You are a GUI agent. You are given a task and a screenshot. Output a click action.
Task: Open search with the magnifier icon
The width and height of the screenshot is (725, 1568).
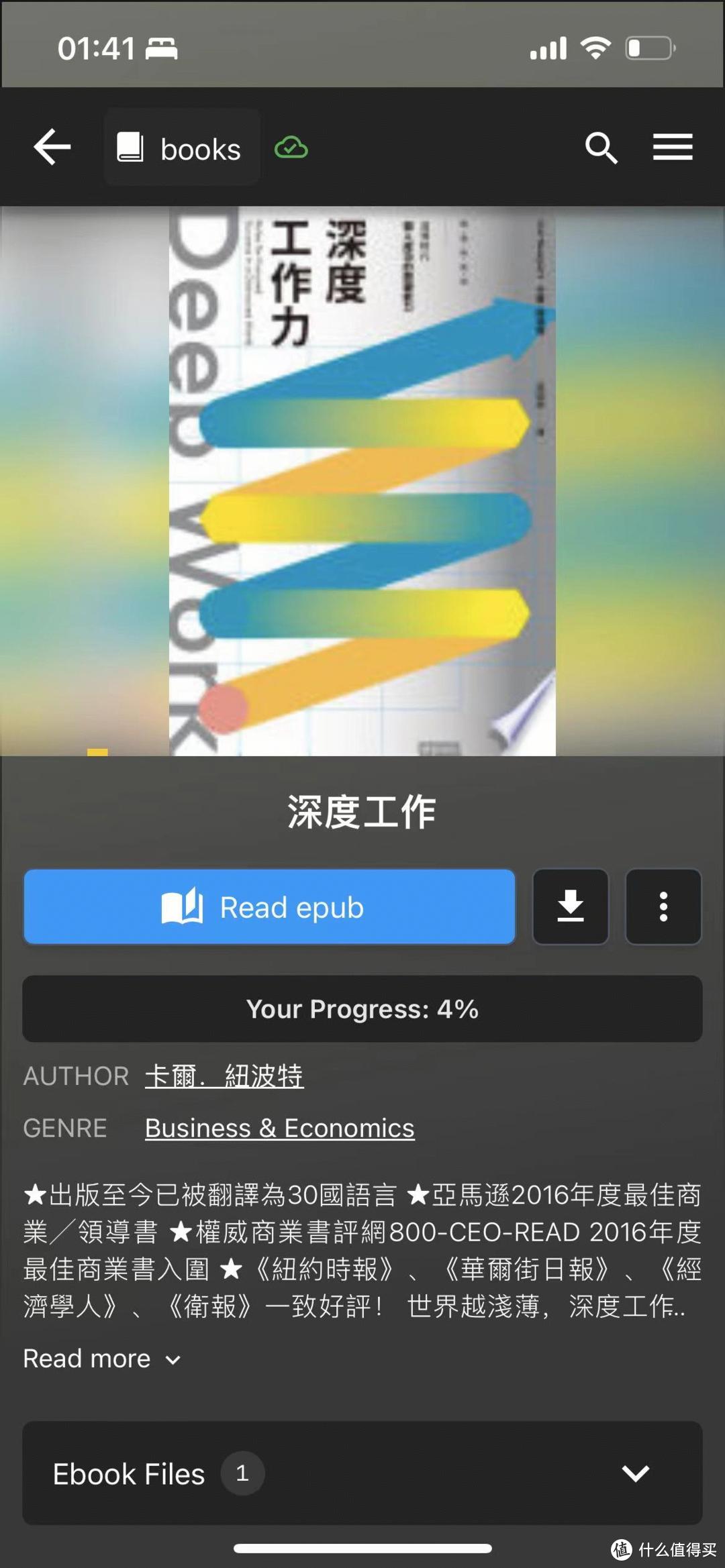click(601, 148)
